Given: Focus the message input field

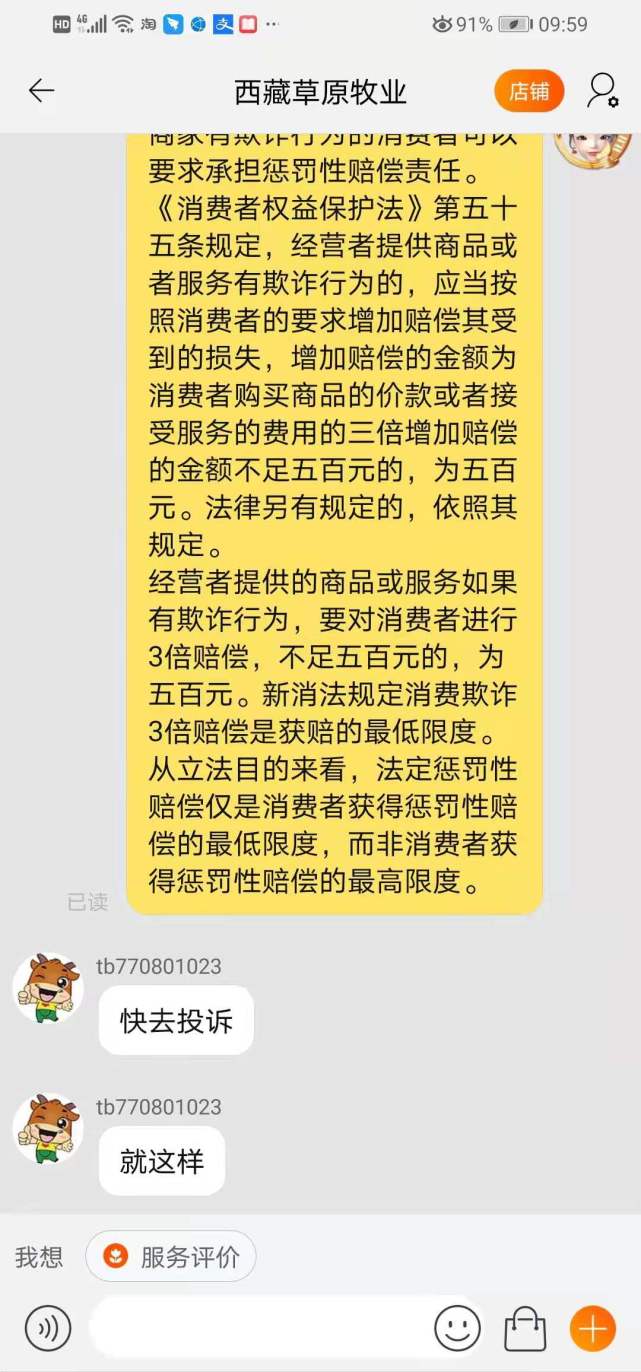Looking at the screenshot, I should point(260,1328).
